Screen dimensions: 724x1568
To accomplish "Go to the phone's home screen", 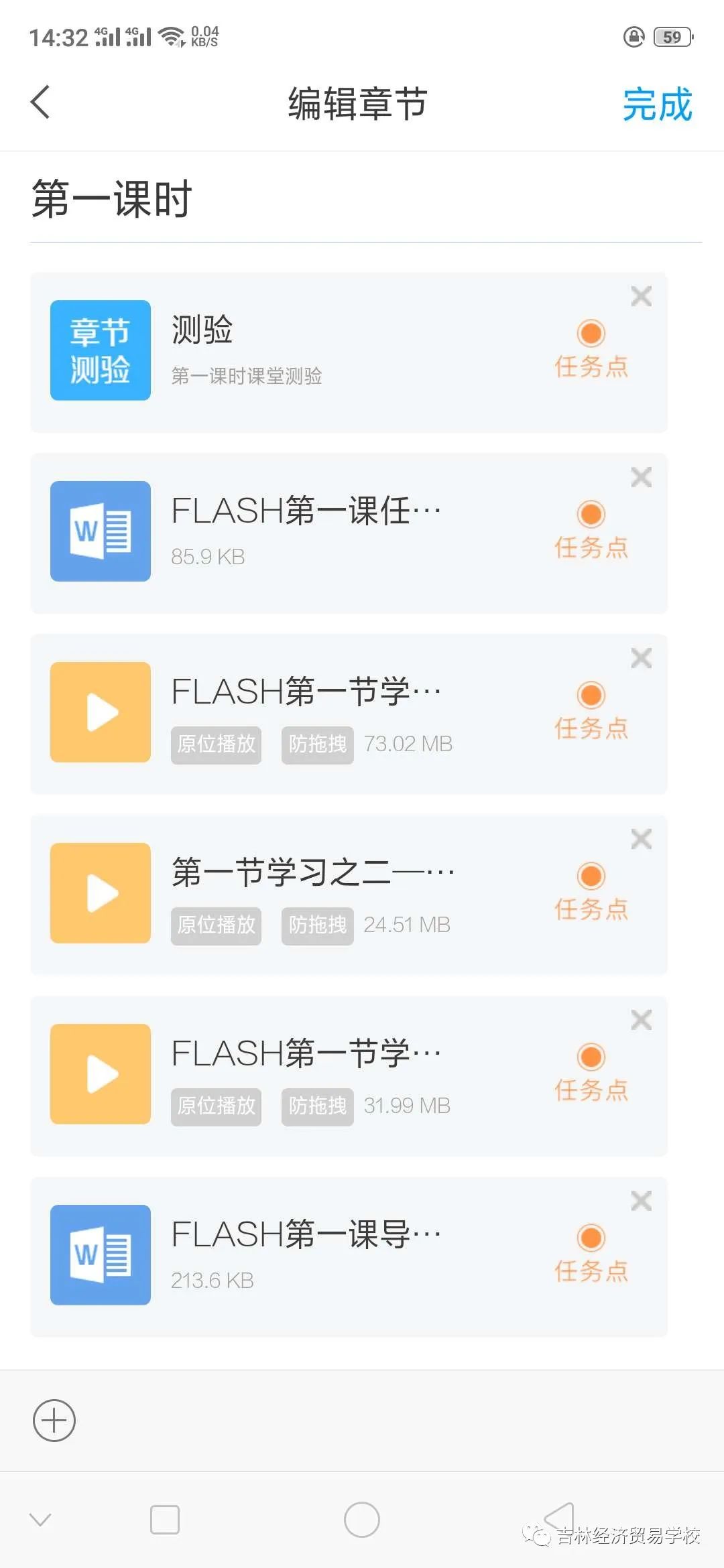I will (x=362, y=1519).
